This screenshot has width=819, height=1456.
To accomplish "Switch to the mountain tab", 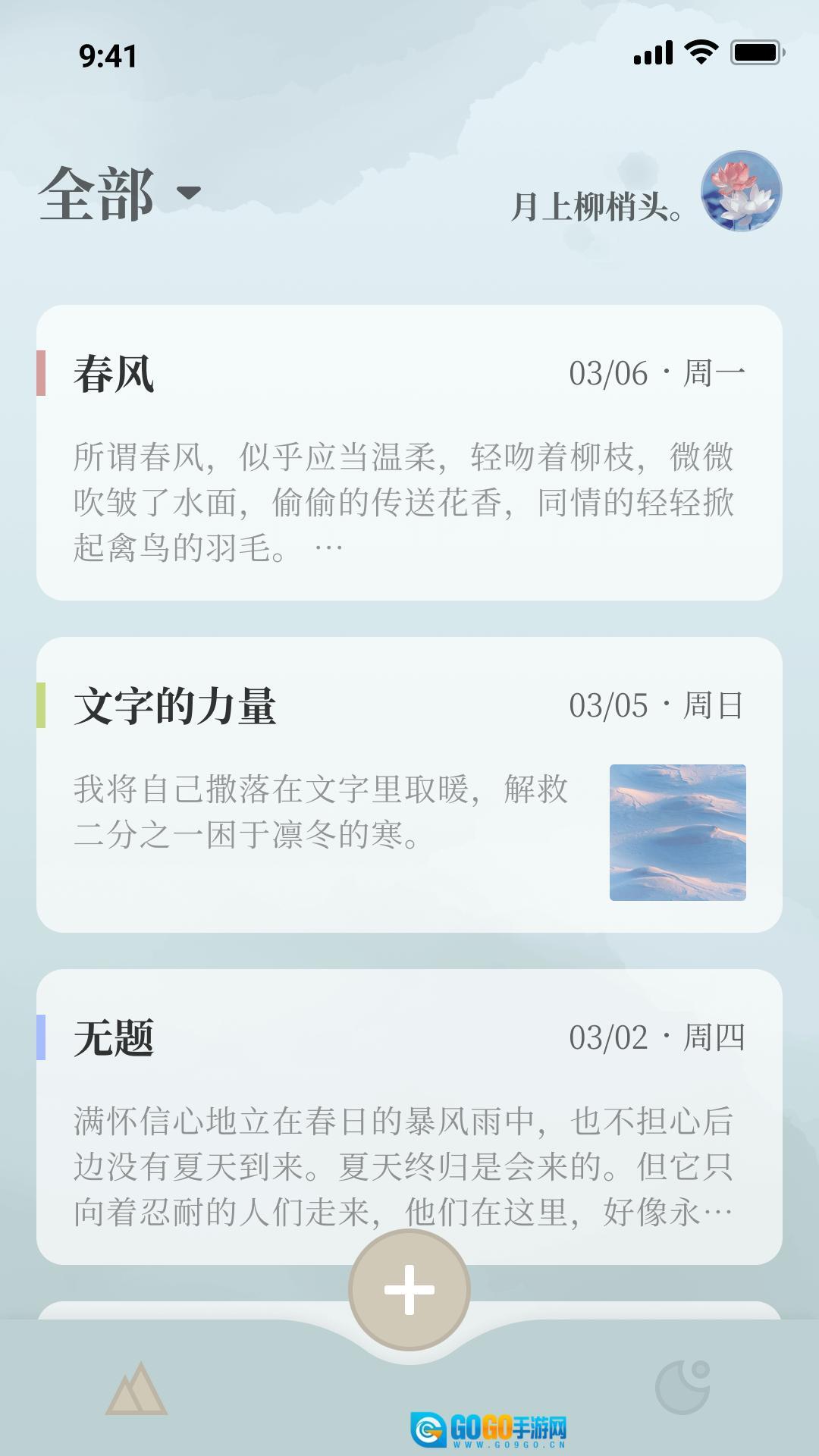I will pyautogui.click(x=136, y=1389).
